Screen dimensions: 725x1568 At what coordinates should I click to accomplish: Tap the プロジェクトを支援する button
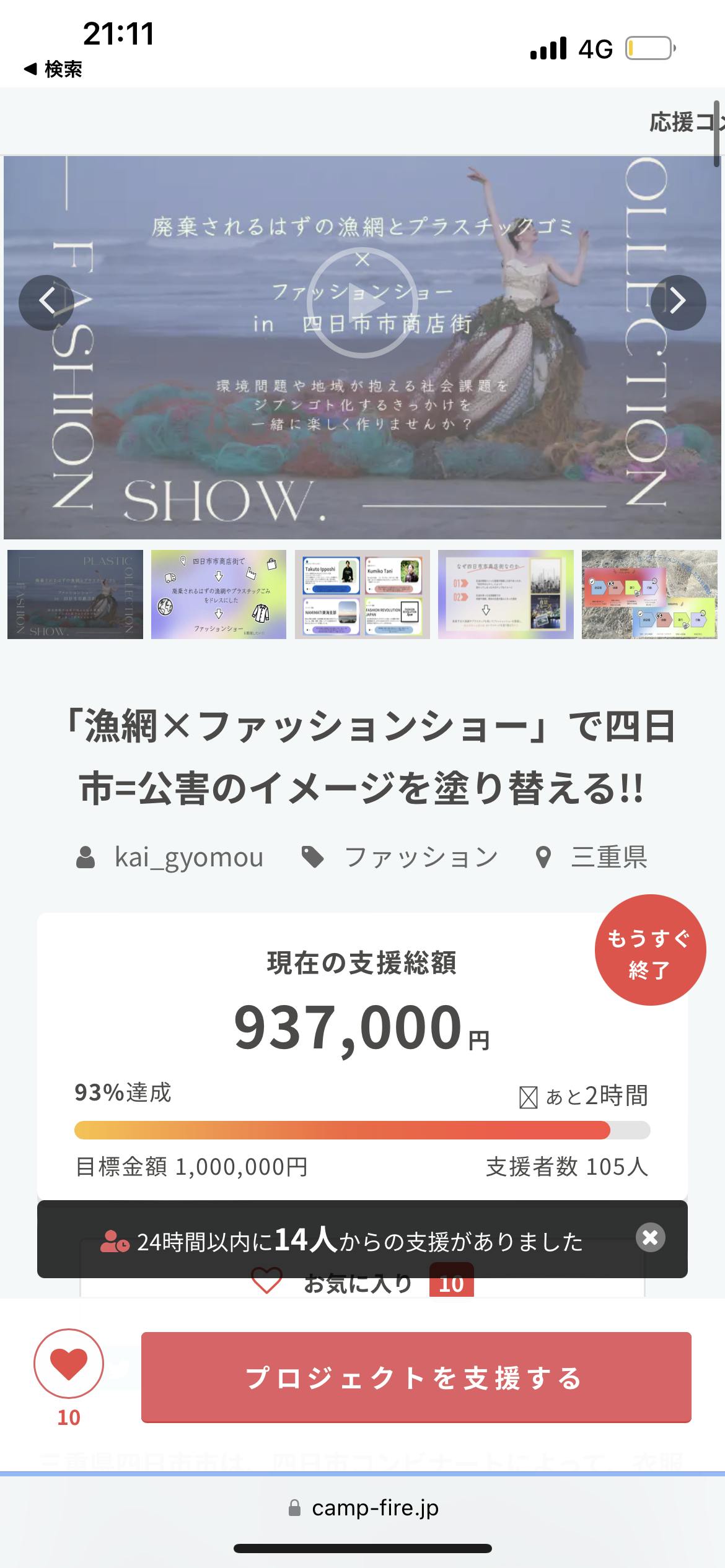click(x=416, y=1377)
